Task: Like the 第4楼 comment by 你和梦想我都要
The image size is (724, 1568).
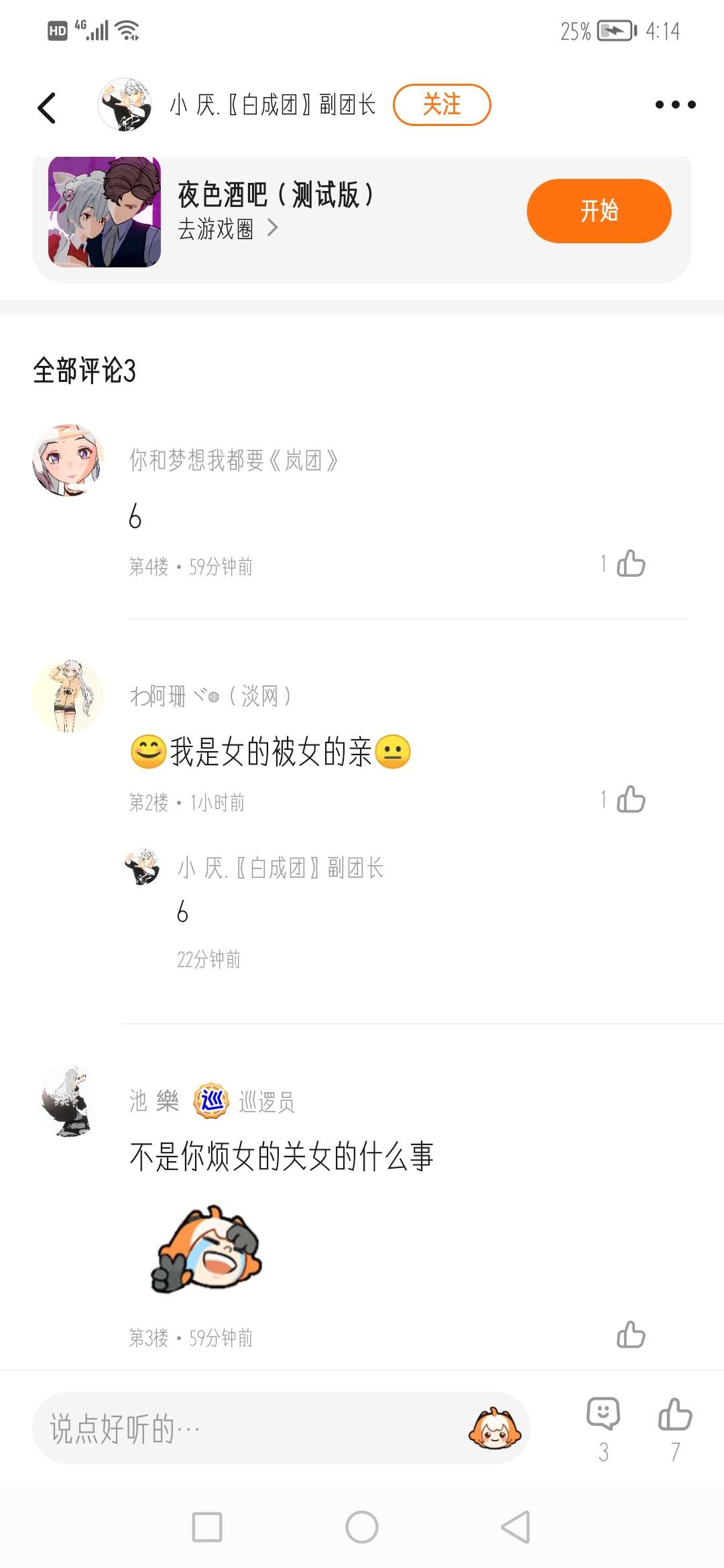Action: coord(630,564)
